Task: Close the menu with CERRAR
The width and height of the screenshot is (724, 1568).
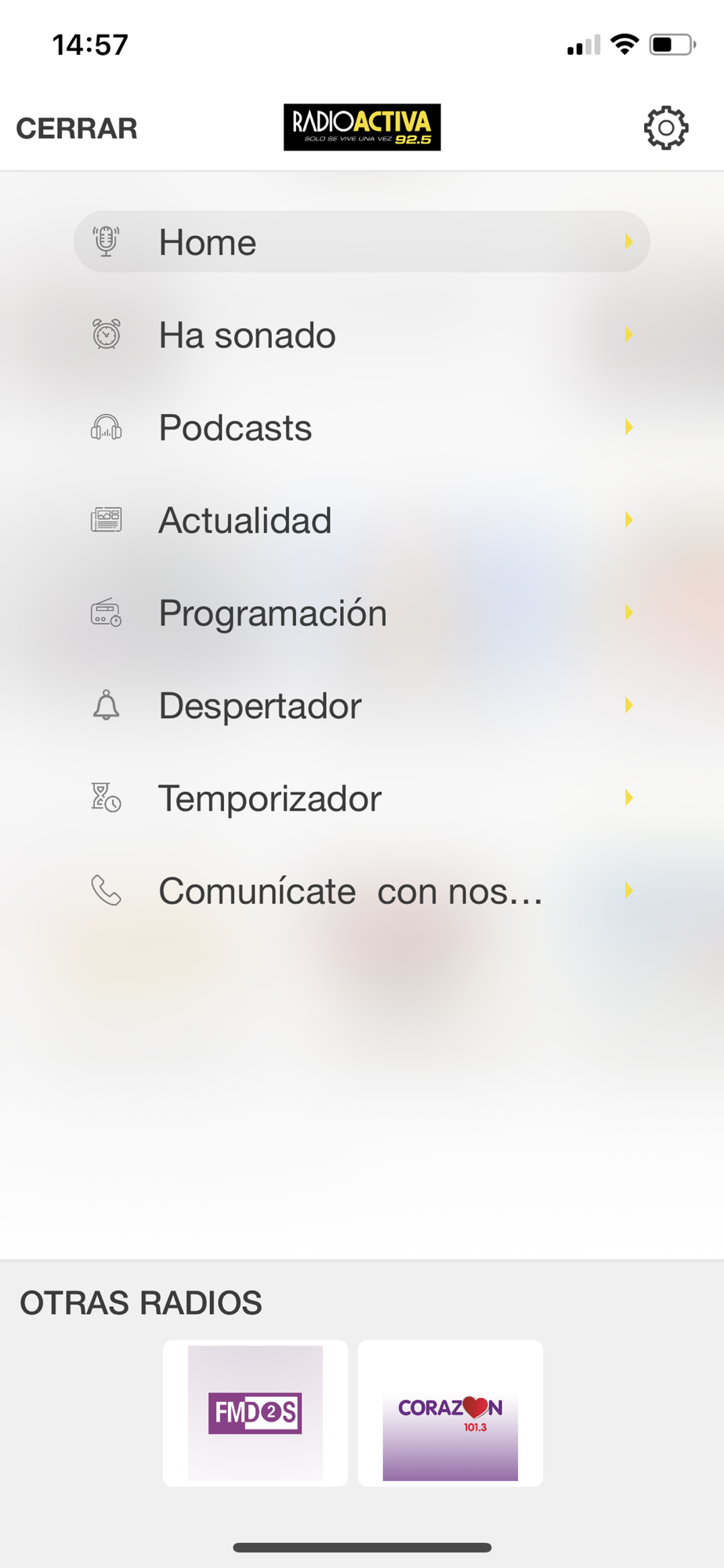Action: tap(77, 128)
